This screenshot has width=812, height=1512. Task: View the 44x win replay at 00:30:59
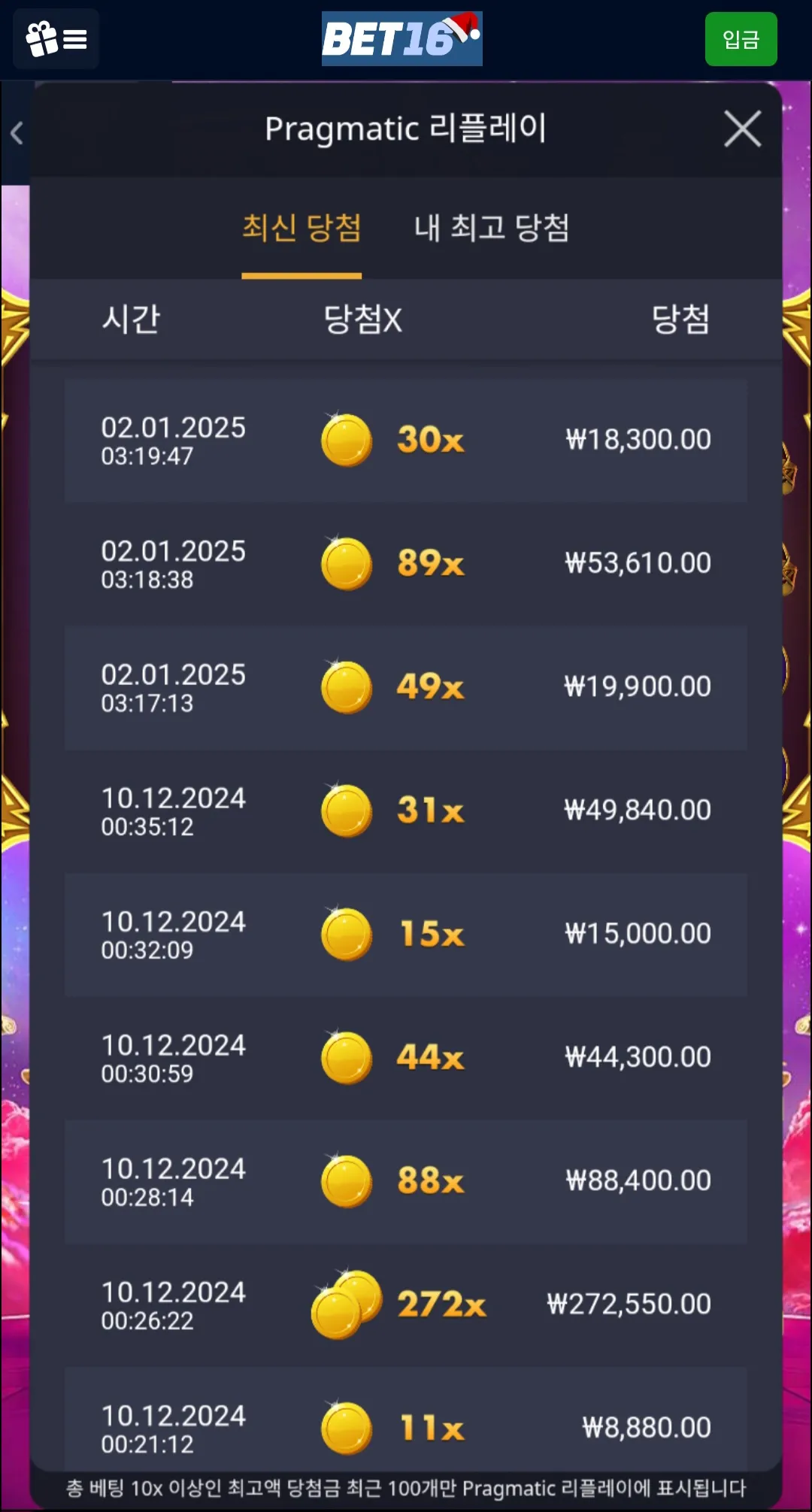click(x=406, y=1058)
